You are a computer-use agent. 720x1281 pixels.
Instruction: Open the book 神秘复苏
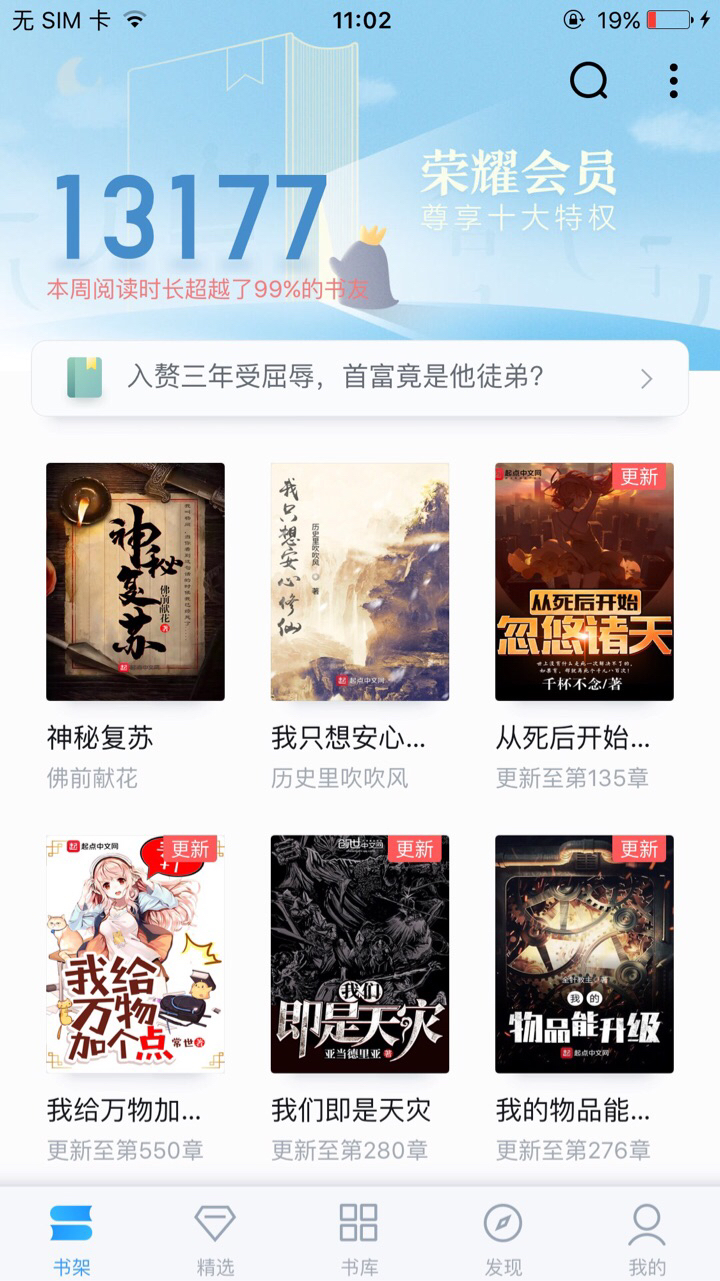click(135, 582)
